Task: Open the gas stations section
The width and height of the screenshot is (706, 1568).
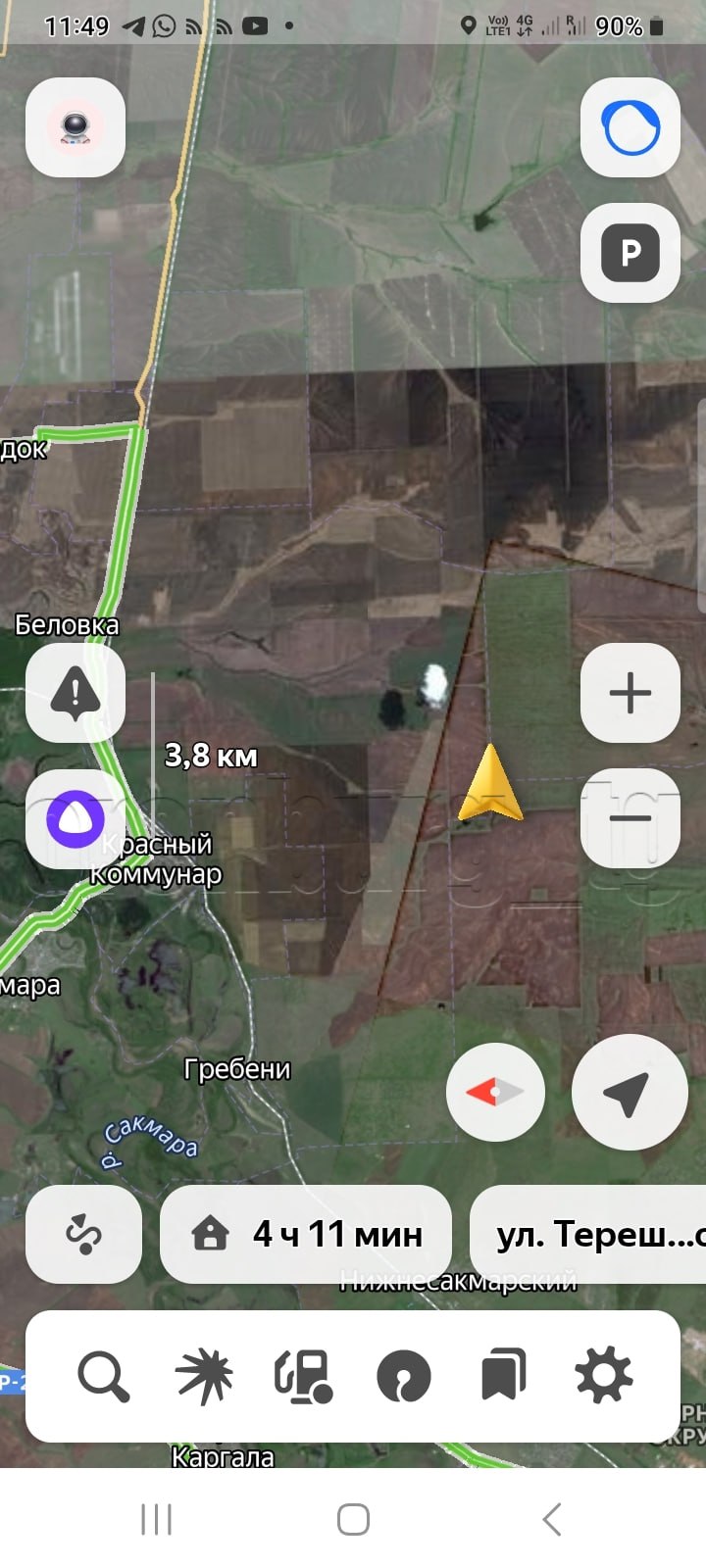Action: coord(304,1376)
